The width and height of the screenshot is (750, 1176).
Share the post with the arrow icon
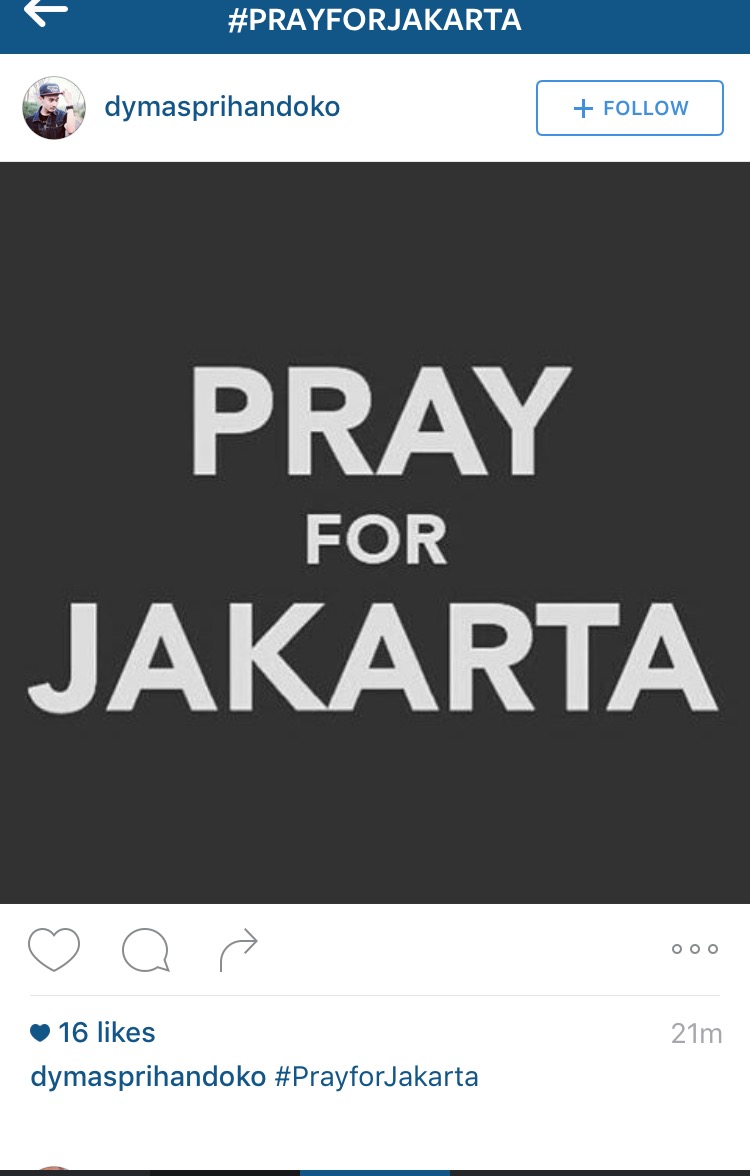(x=238, y=950)
